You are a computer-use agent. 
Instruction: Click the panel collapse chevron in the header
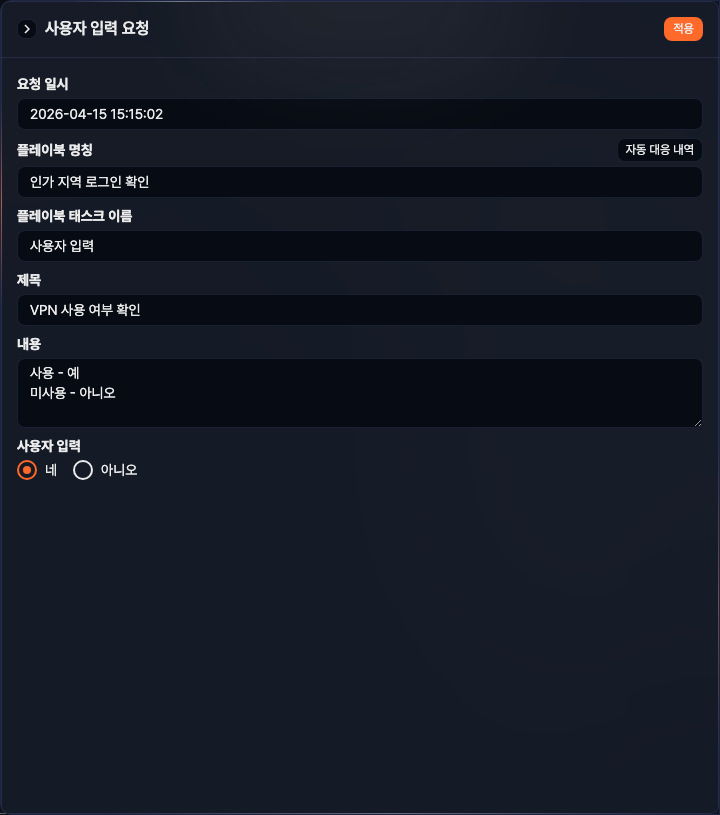pyautogui.click(x=25, y=29)
